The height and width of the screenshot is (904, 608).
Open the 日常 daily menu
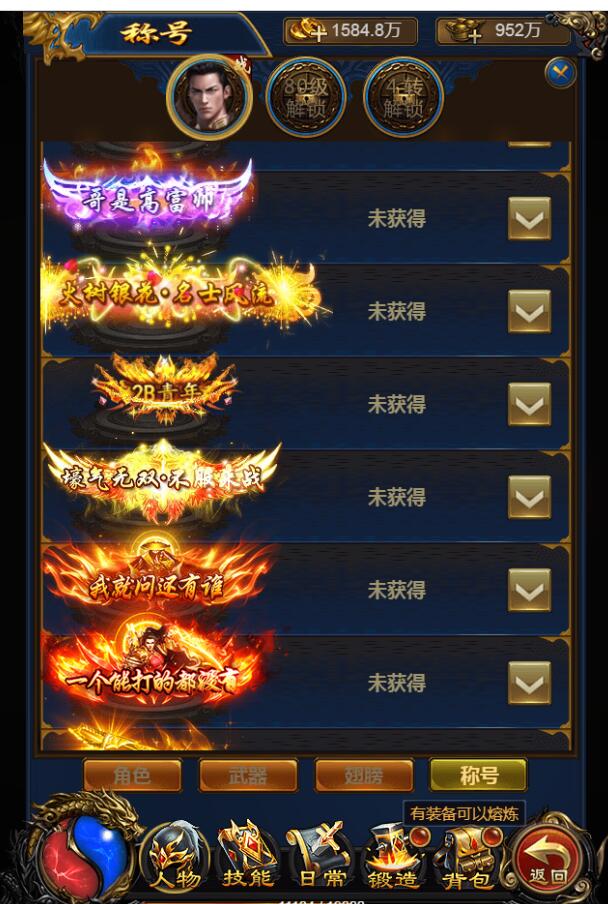click(321, 860)
